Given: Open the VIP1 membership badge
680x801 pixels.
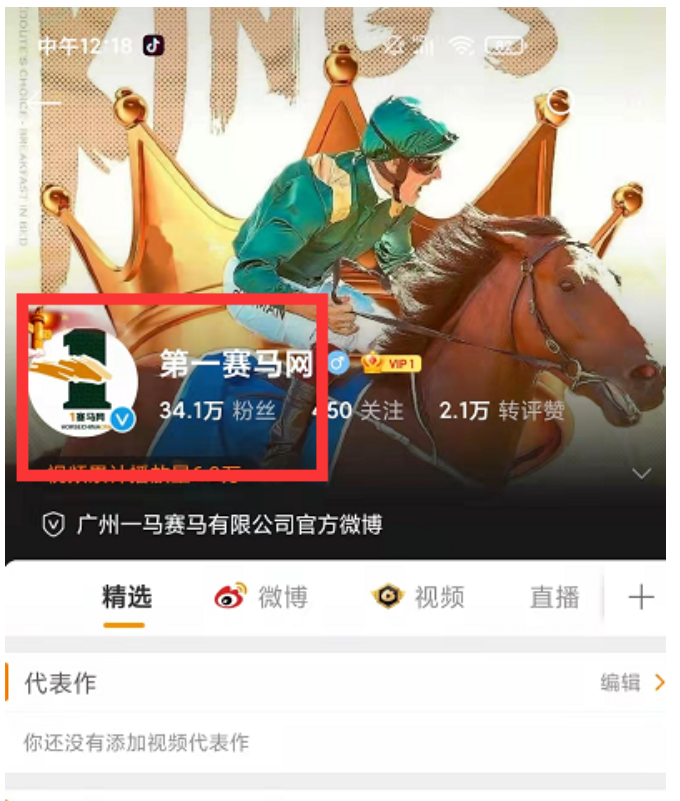Looking at the screenshot, I should pos(392,364).
